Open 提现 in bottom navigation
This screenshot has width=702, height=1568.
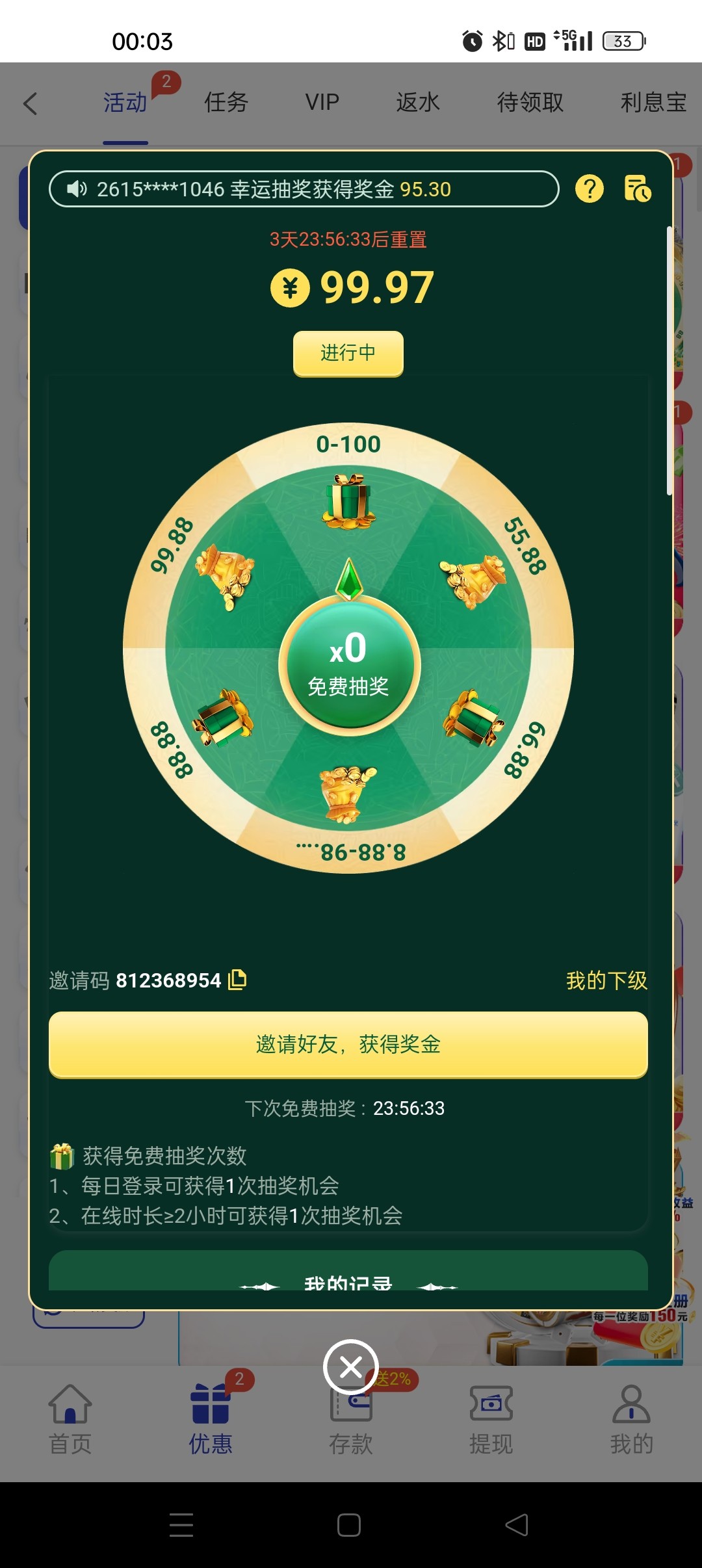point(491,1420)
